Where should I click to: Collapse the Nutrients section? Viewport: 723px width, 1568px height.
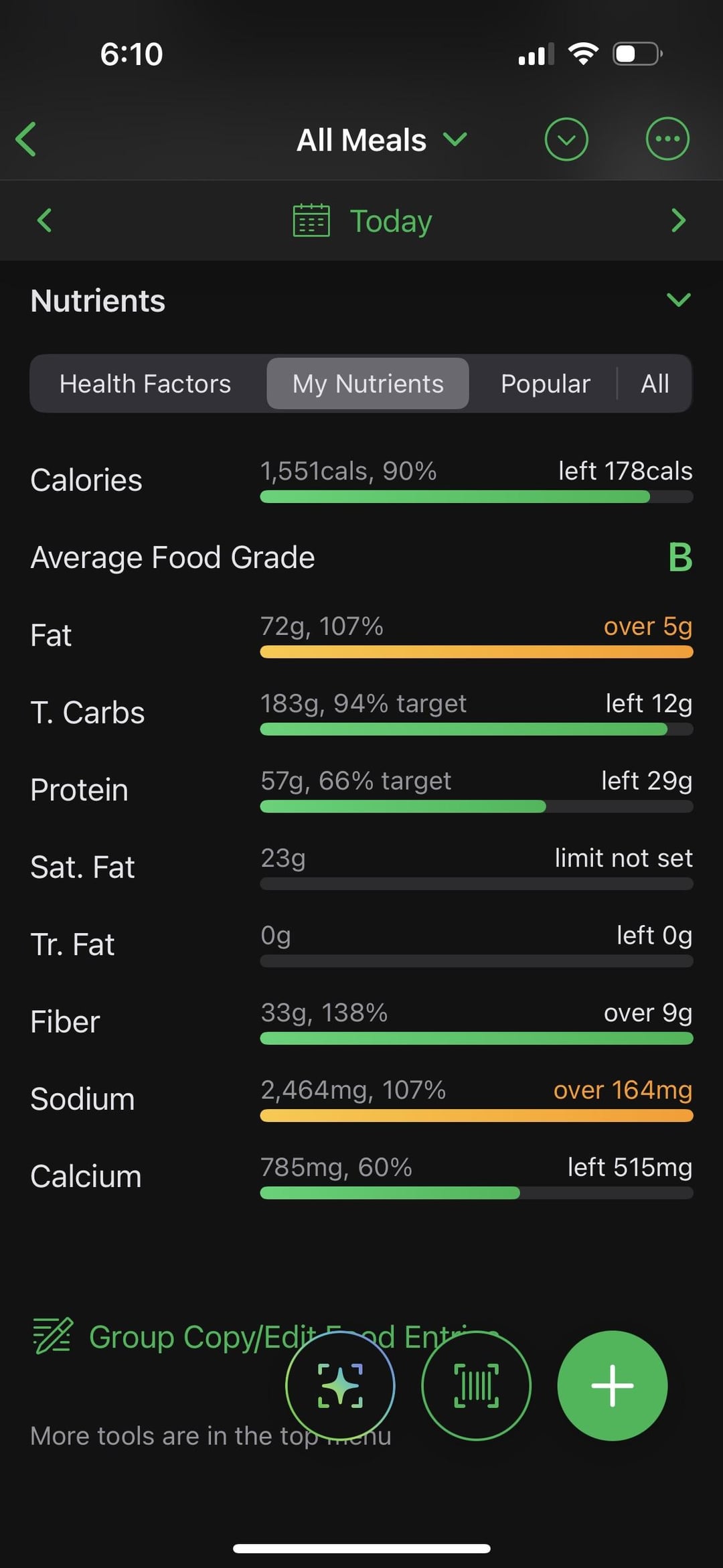pos(678,300)
